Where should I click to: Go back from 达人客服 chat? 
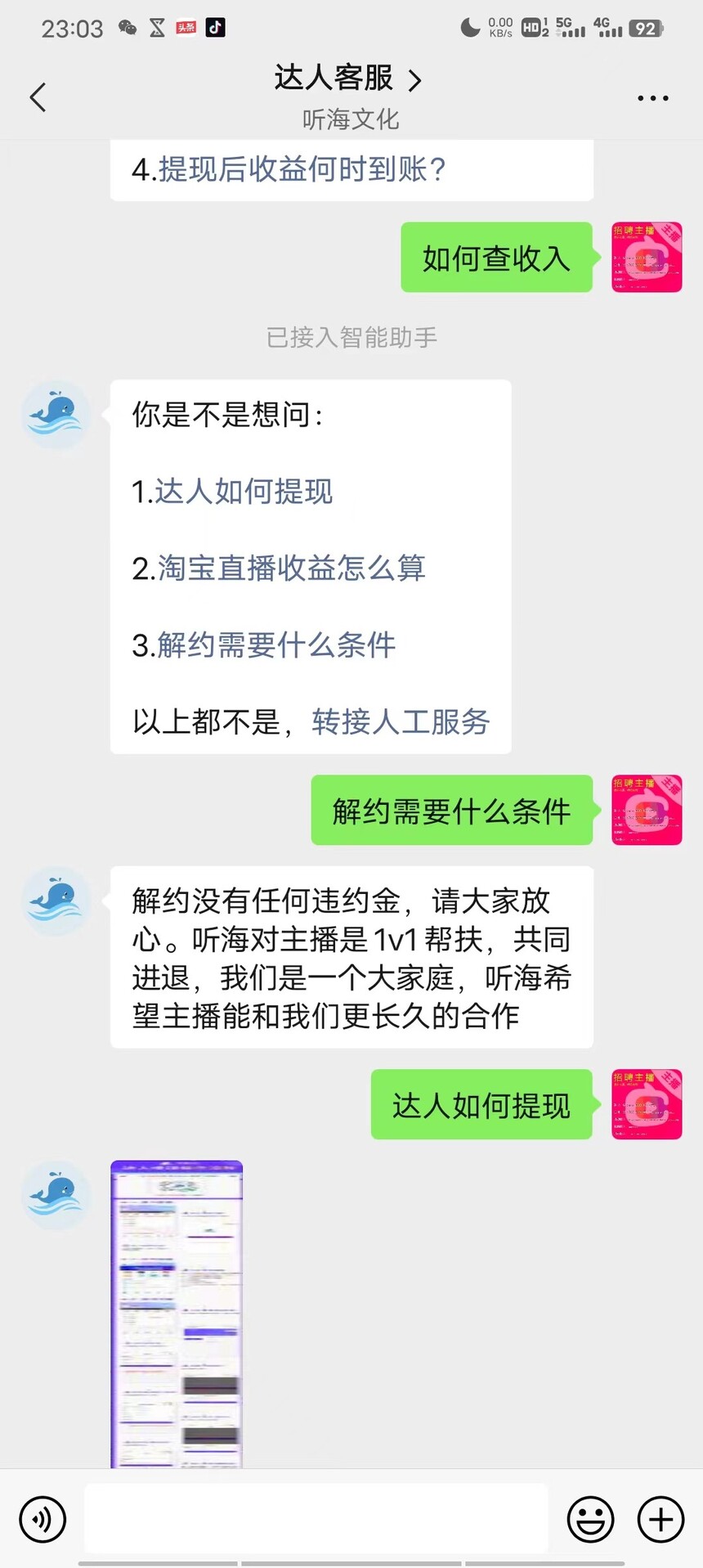(38, 97)
